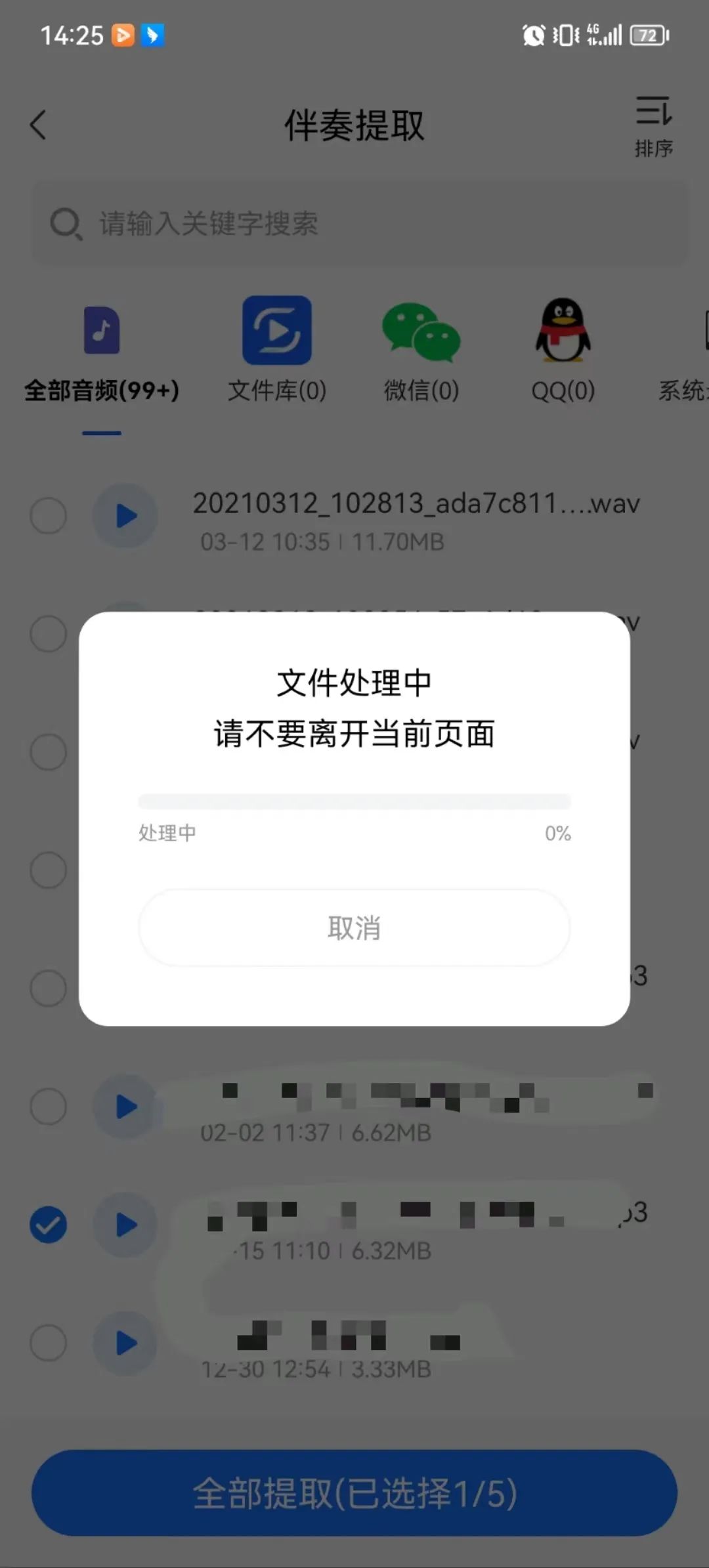Select the 20210312_102813 wav file checkbox
This screenshot has width=709, height=1568.
[x=49, y=517]
